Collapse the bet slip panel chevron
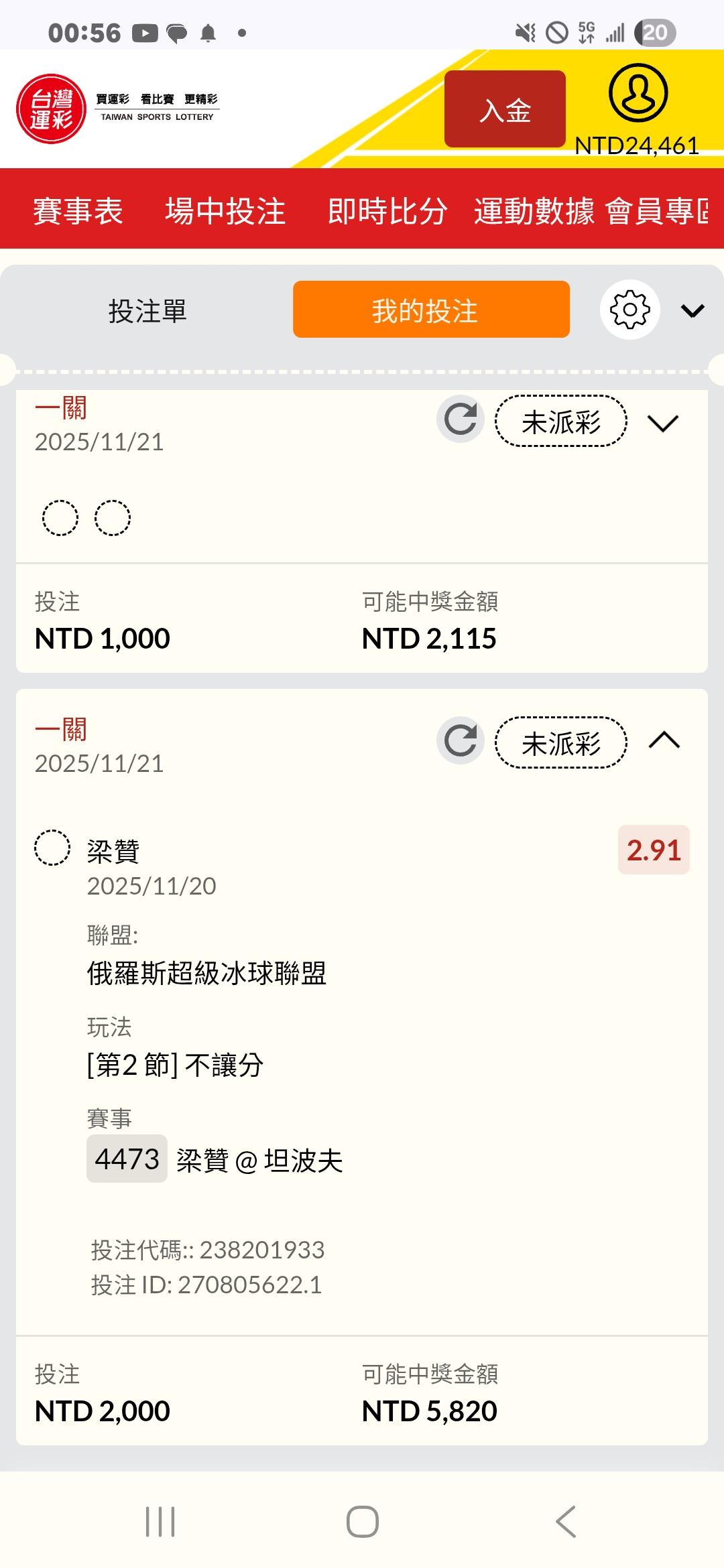 [692, 310]
